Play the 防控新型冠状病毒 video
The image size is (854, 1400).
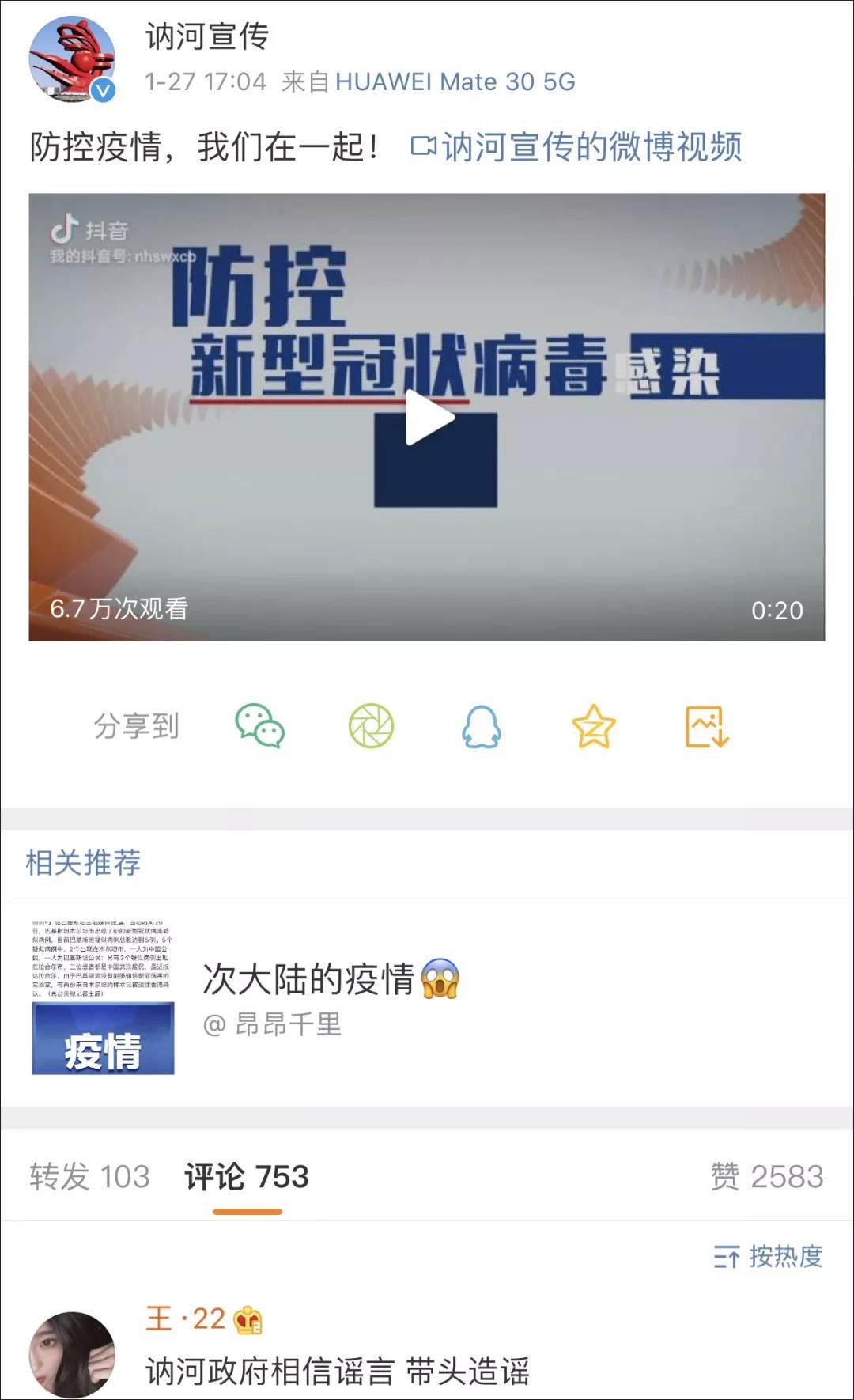427,421
